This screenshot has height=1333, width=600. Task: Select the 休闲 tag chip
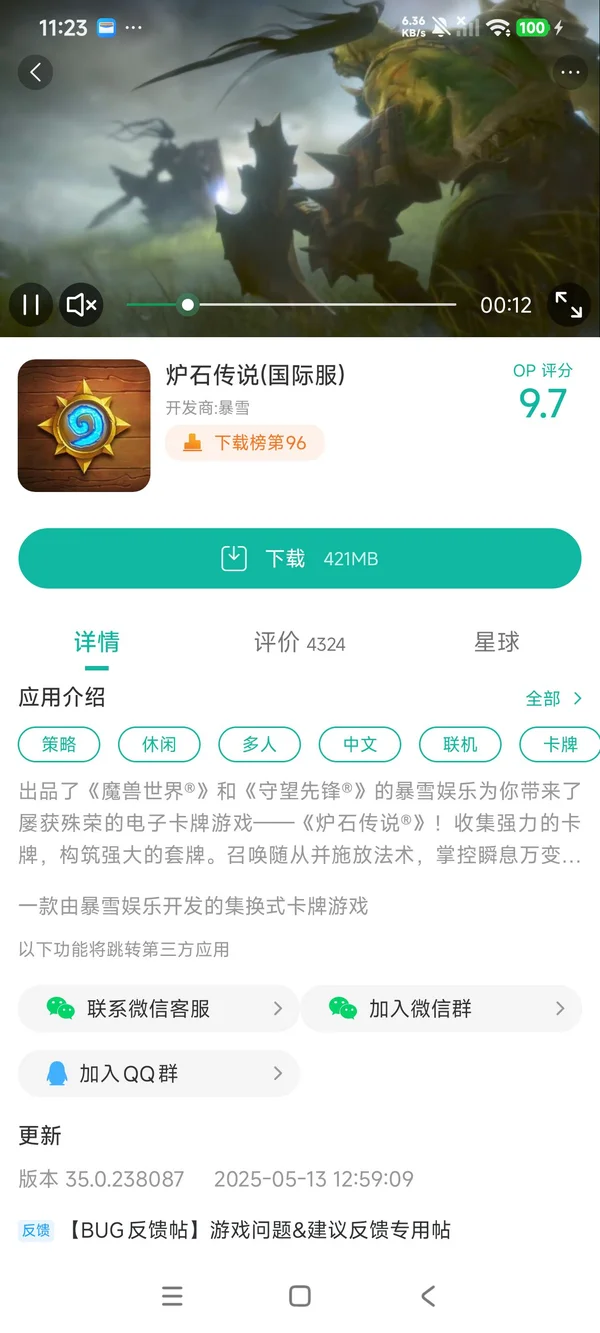click(x=159, y=744)
